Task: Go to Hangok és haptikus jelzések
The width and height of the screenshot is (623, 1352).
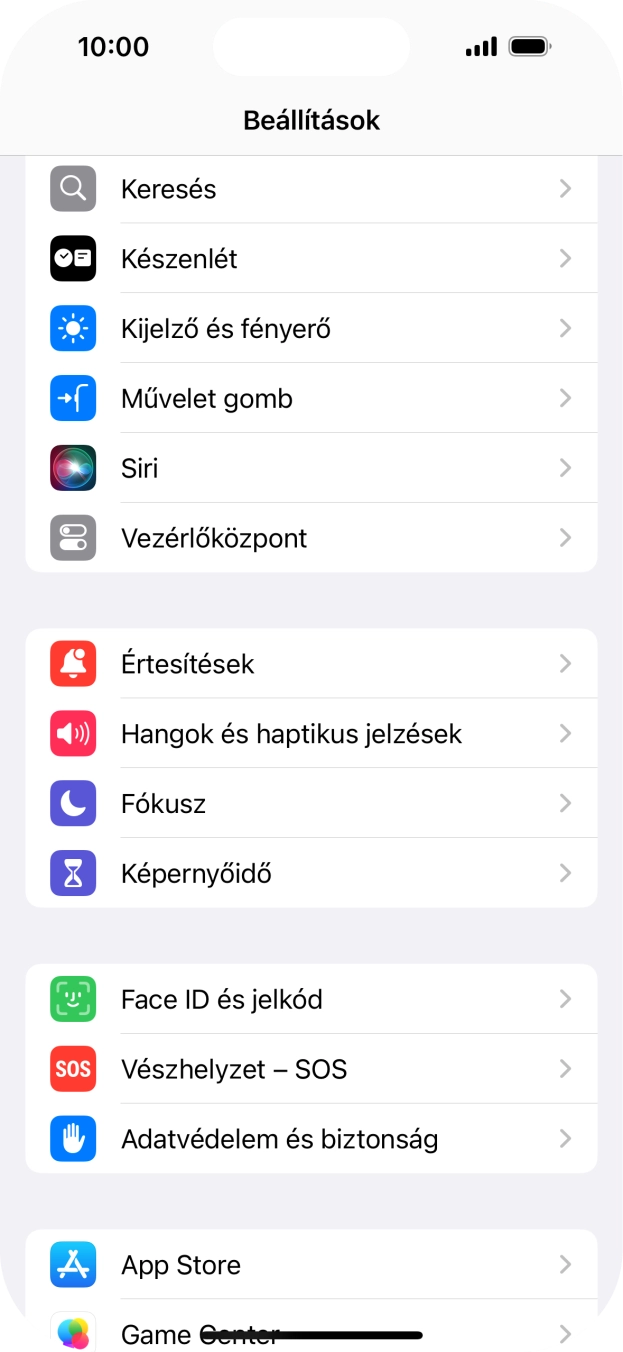Action: pyautogui.click(x=310, y=734)
